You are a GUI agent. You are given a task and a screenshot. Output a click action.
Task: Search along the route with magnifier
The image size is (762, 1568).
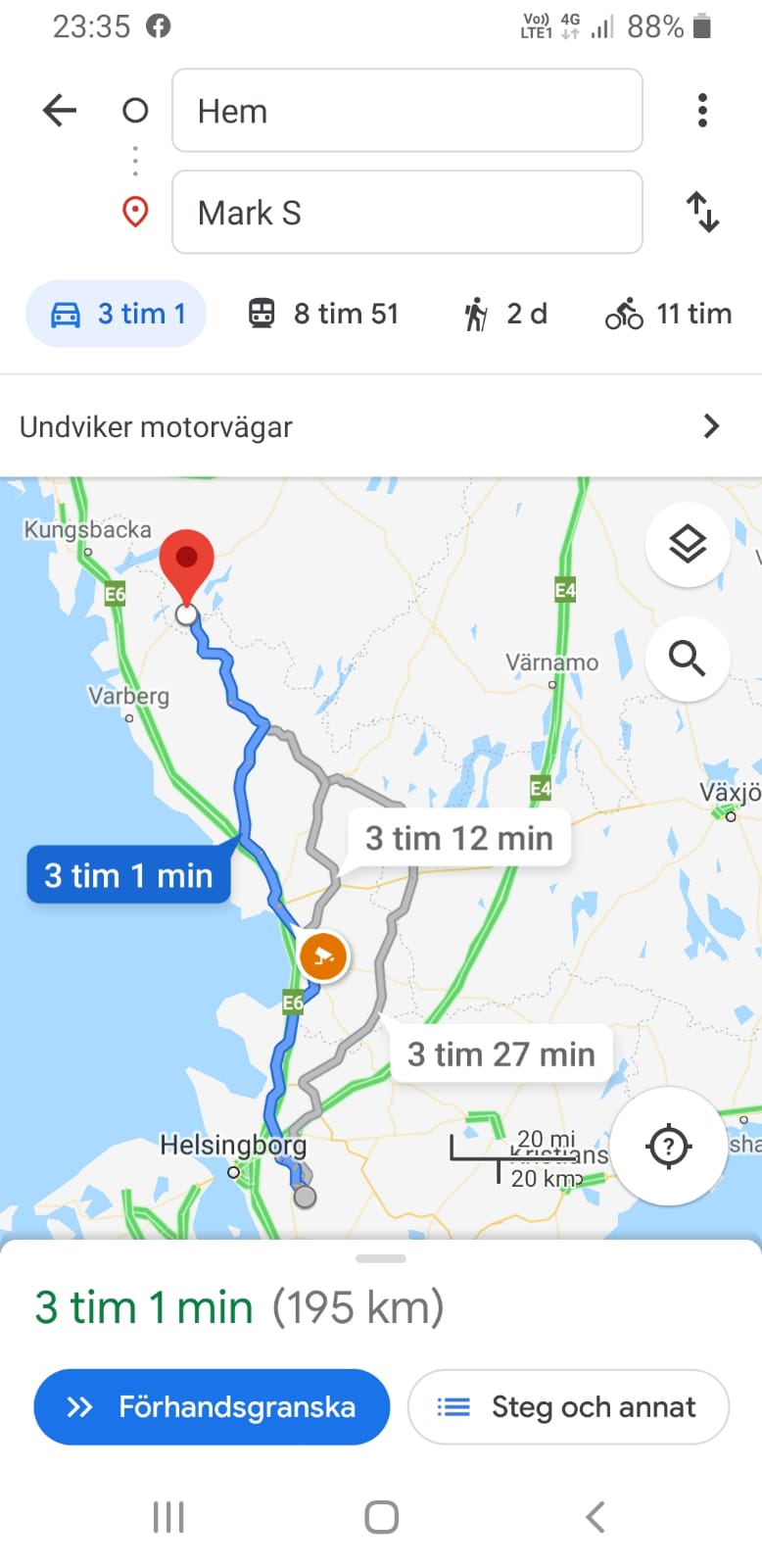coord(688,659)
